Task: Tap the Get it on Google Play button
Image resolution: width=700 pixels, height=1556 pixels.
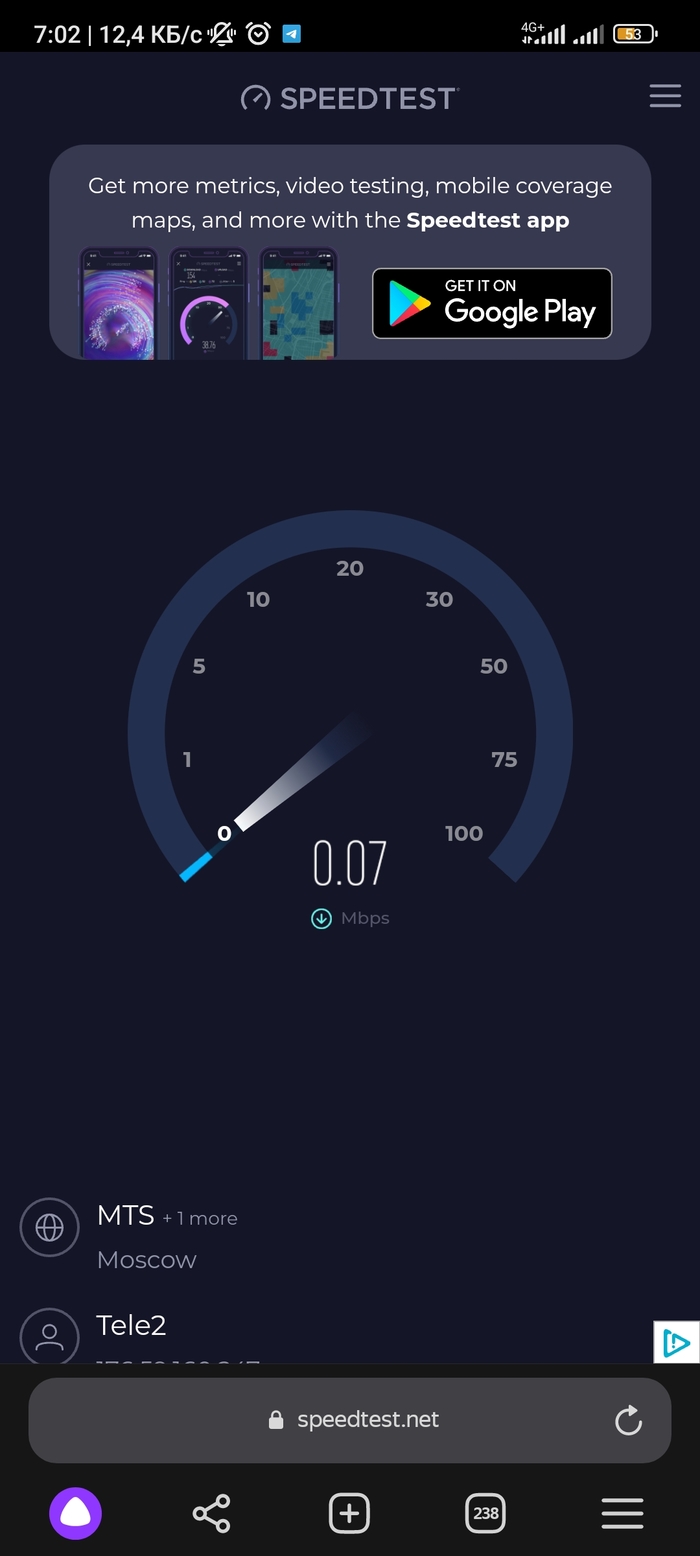Action: pyautogui.click(x=492, y=303)
